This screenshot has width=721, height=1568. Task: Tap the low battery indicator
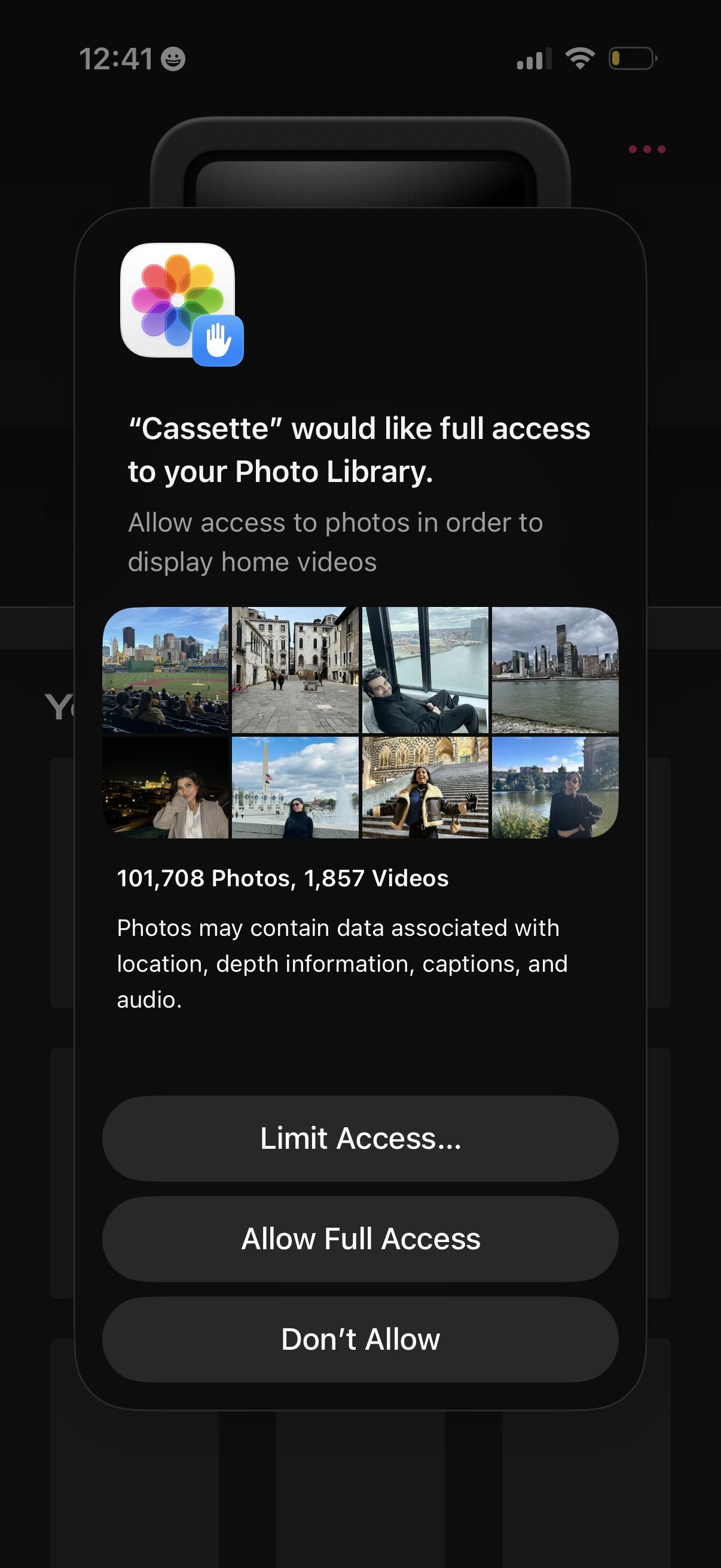pos(630,58)
